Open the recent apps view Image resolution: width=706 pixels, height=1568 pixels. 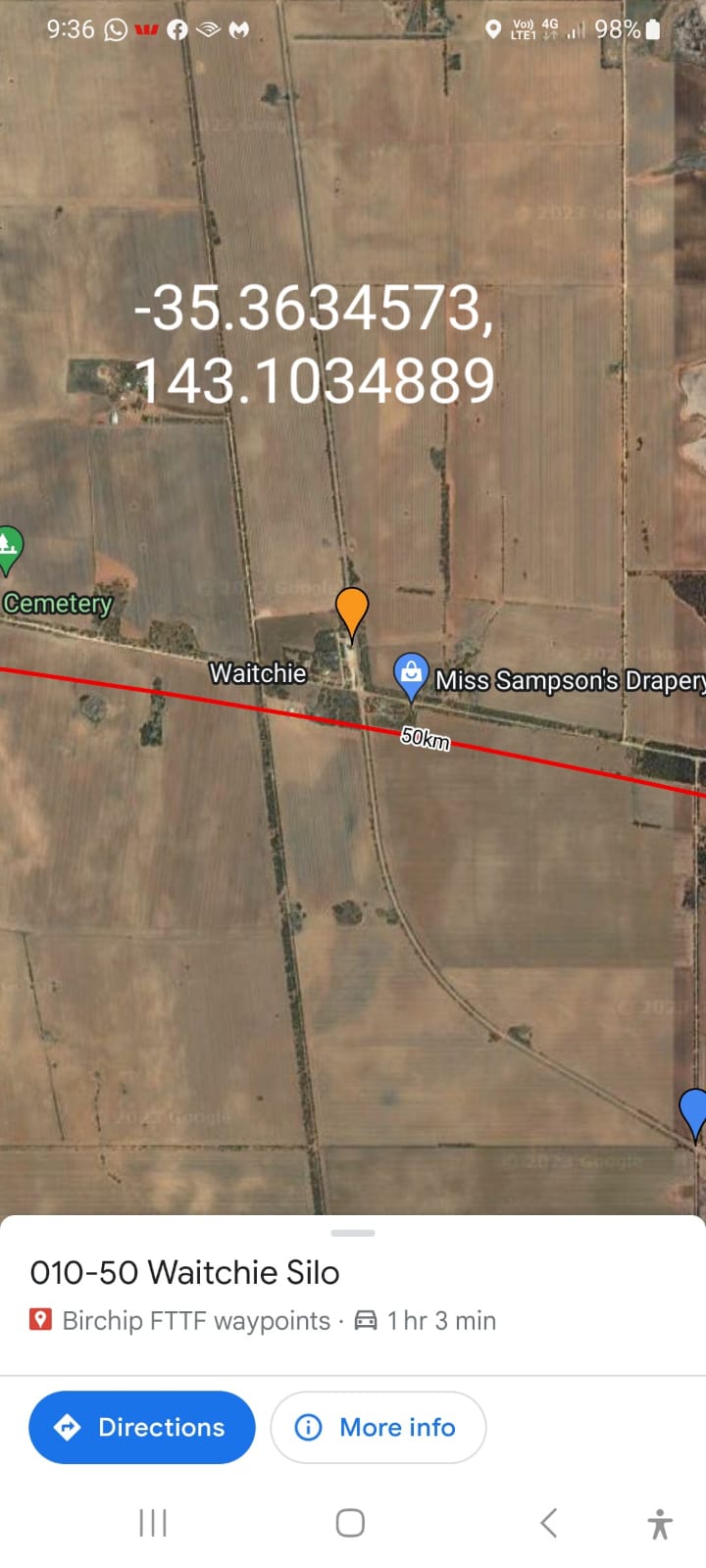point(153,1523)
